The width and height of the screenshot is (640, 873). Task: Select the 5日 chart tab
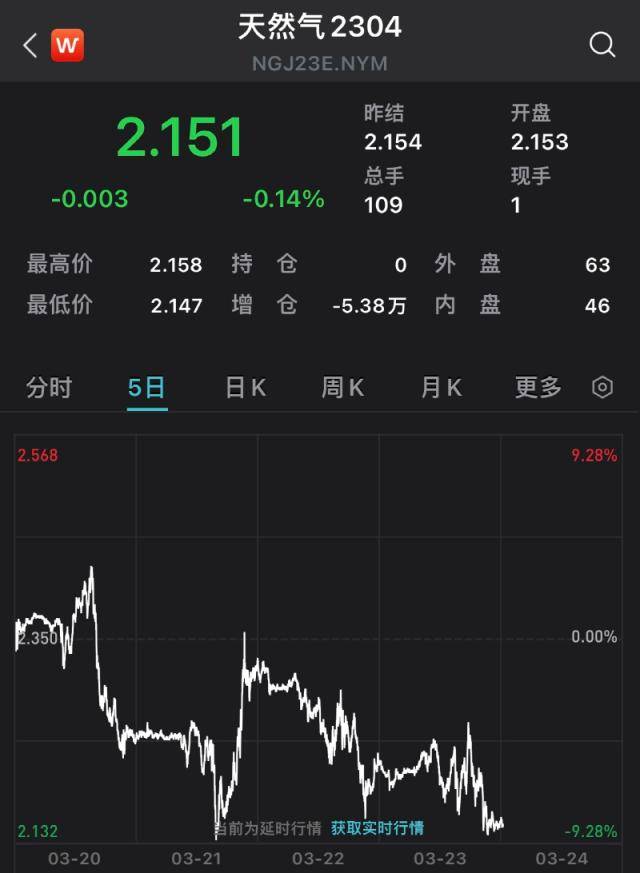147,388
